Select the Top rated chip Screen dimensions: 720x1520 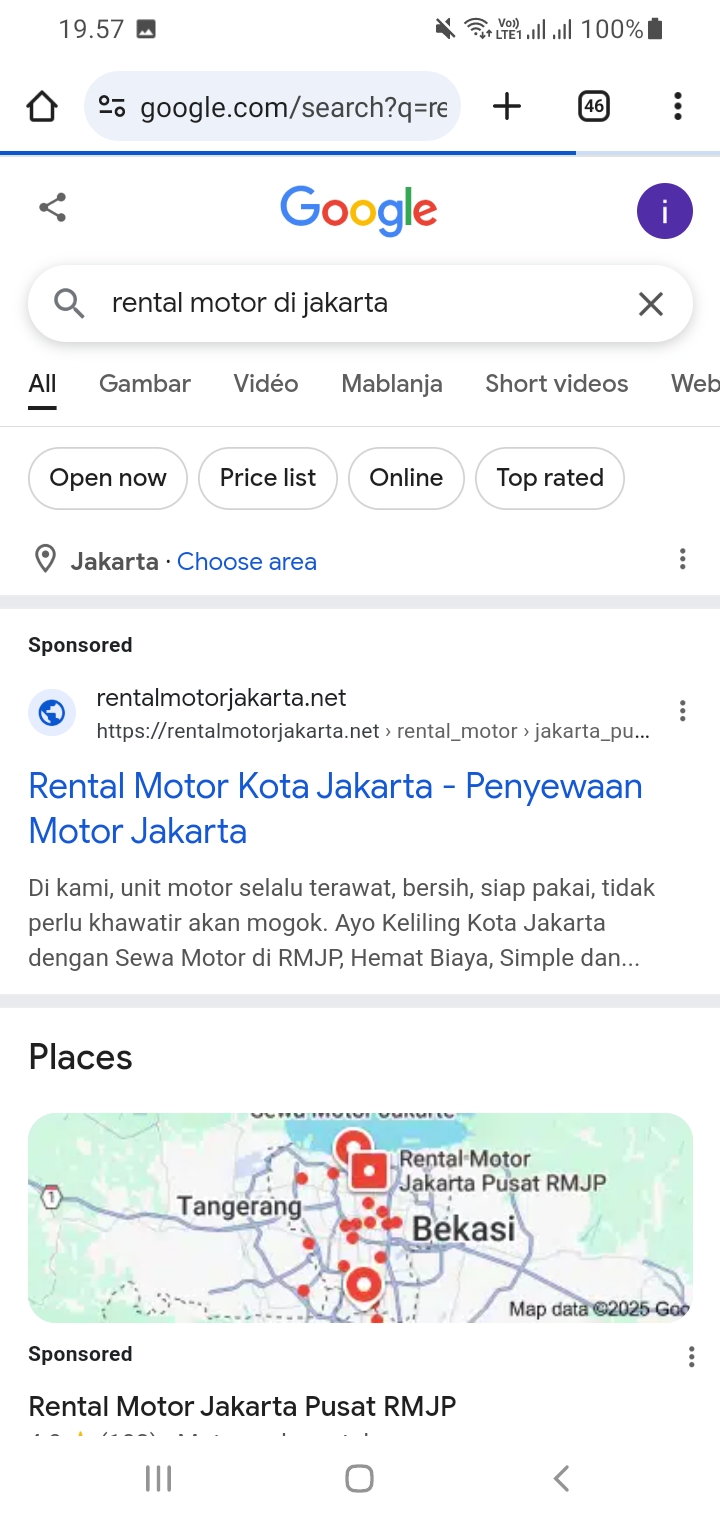[x=550, y=478]
